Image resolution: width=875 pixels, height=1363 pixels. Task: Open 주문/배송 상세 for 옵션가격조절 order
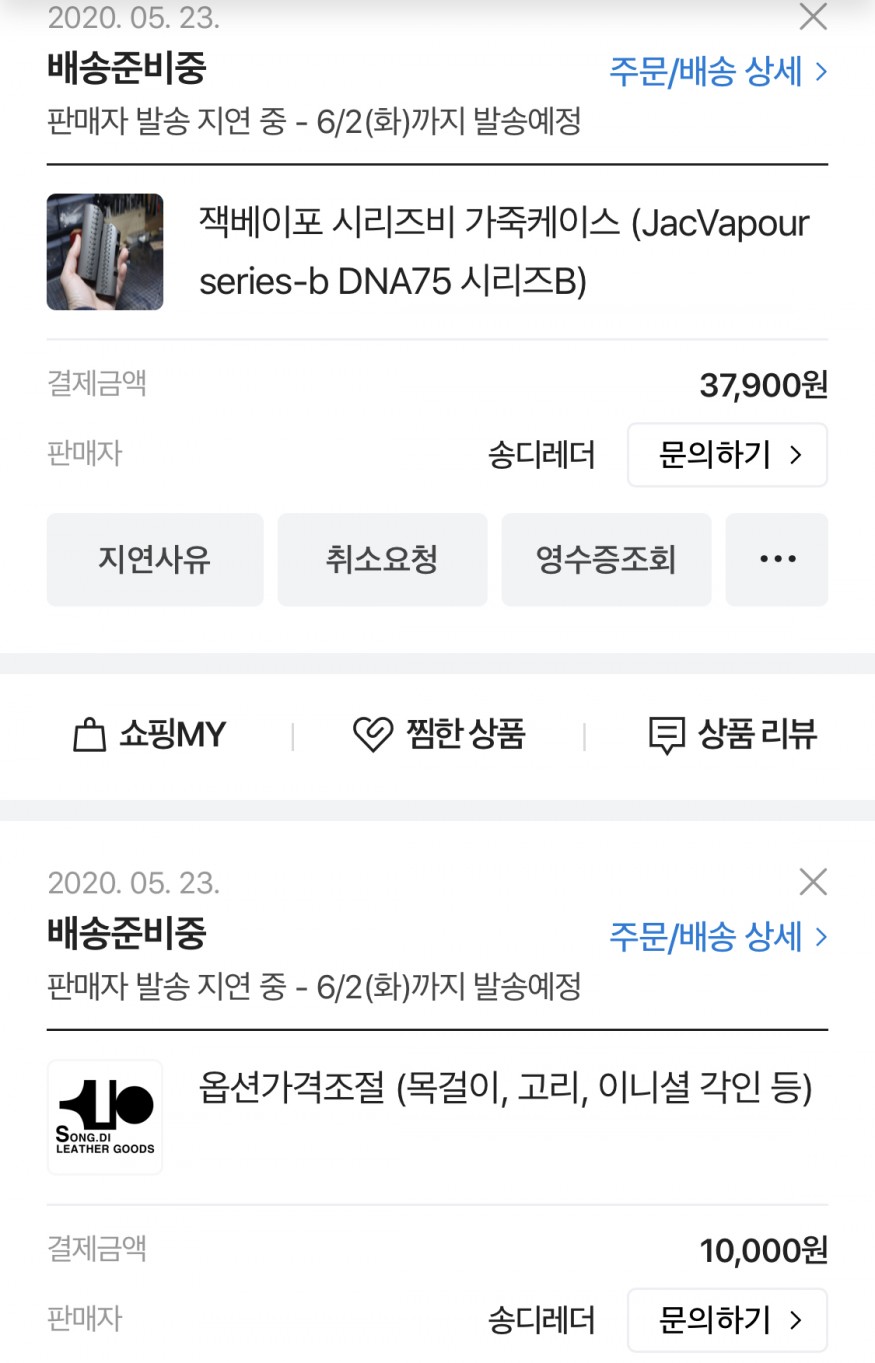pyautogui.click(x=717, y=937)
